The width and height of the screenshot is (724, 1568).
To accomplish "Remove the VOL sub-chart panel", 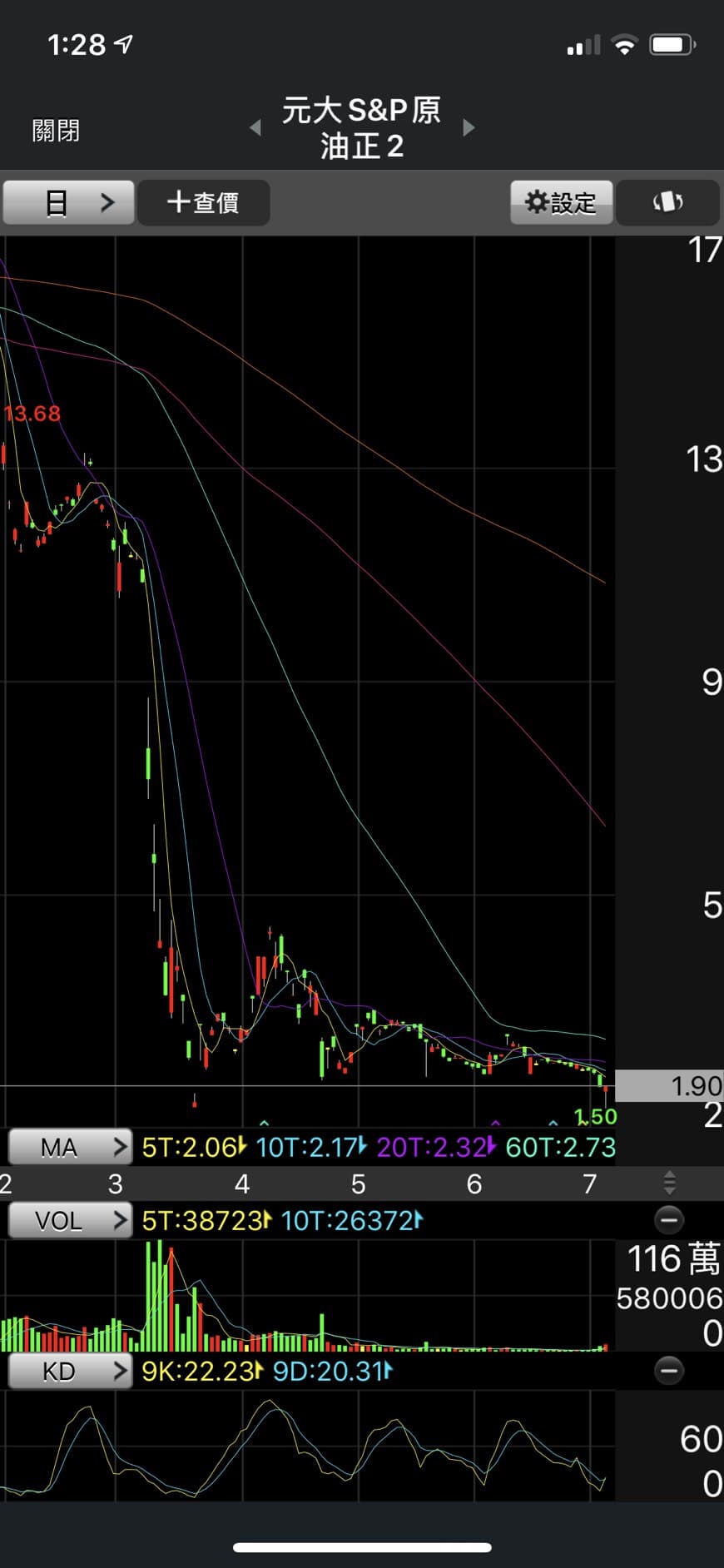I will pyautogui.click(x=668, y=1221).
